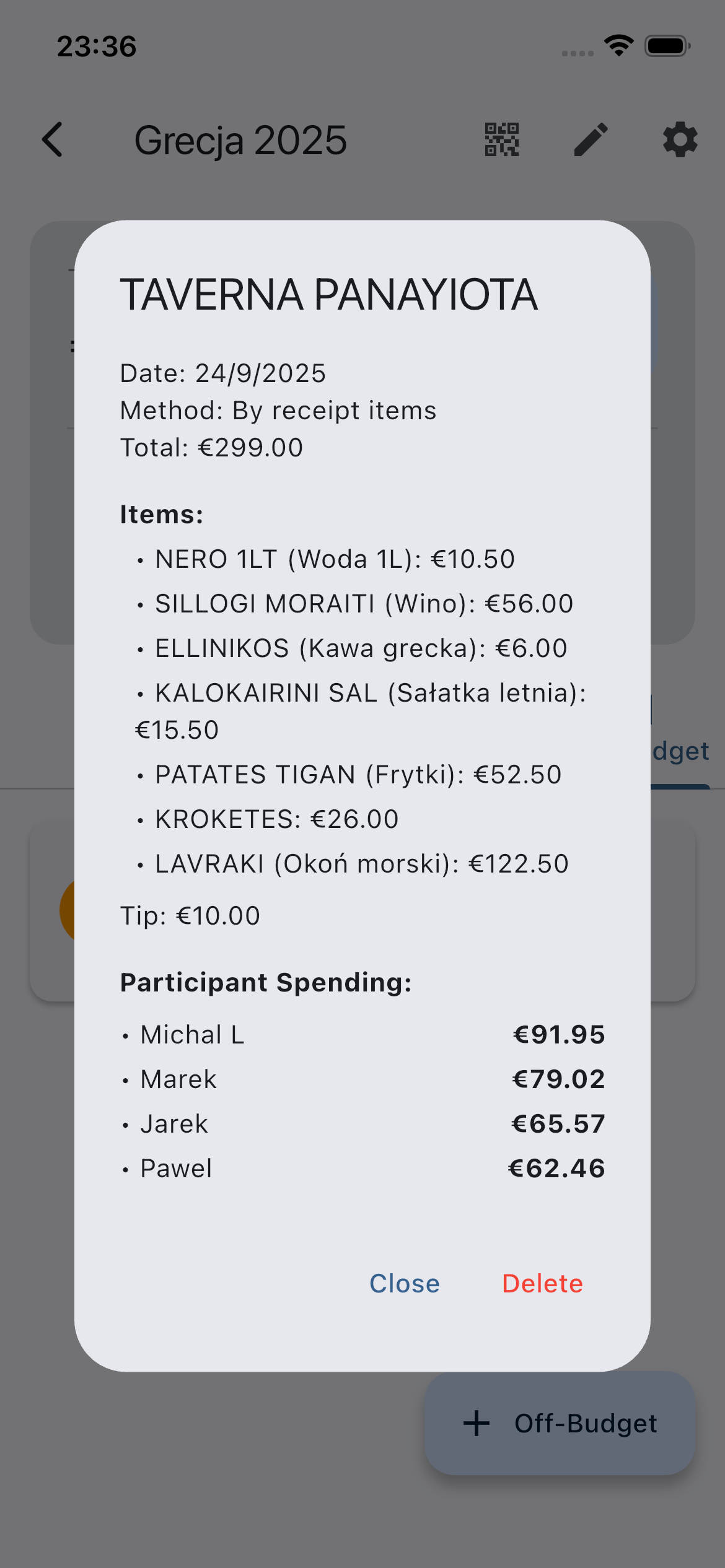Open the Grecja 2025 trip title
725x1568 pixels.
[239, 139]
